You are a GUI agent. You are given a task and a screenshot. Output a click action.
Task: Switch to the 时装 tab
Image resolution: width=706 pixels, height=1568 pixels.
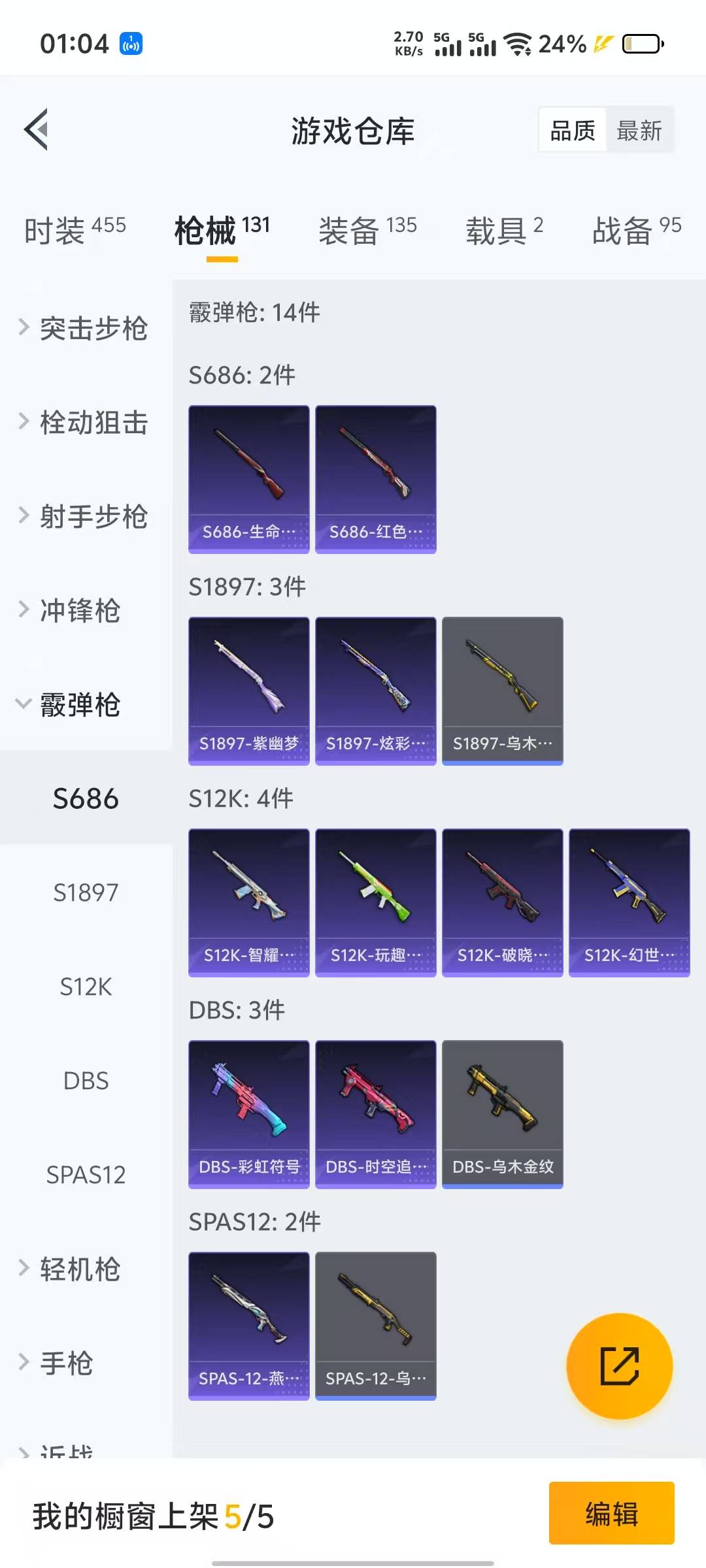tap(74, 230)
